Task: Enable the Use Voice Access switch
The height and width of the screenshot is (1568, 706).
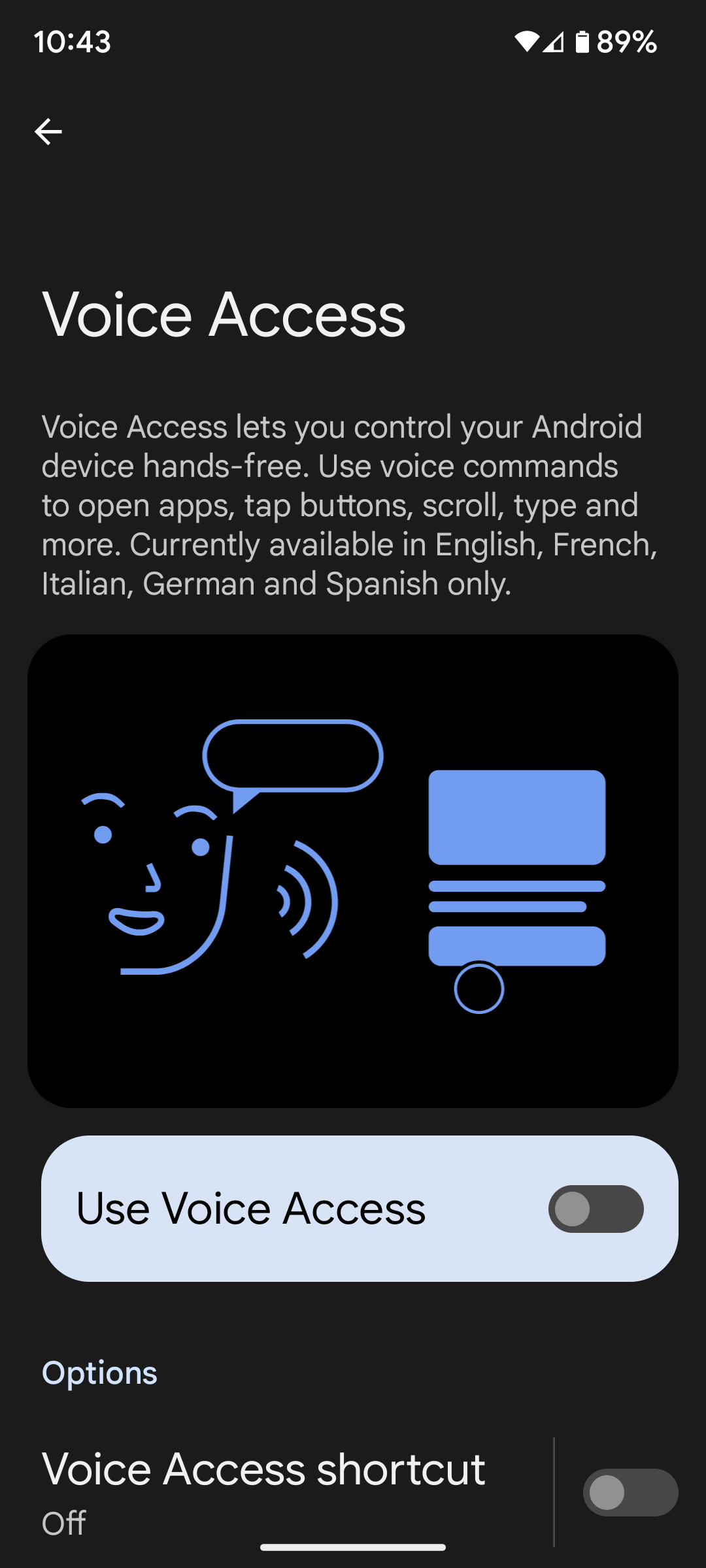Action: [595, 1209]
